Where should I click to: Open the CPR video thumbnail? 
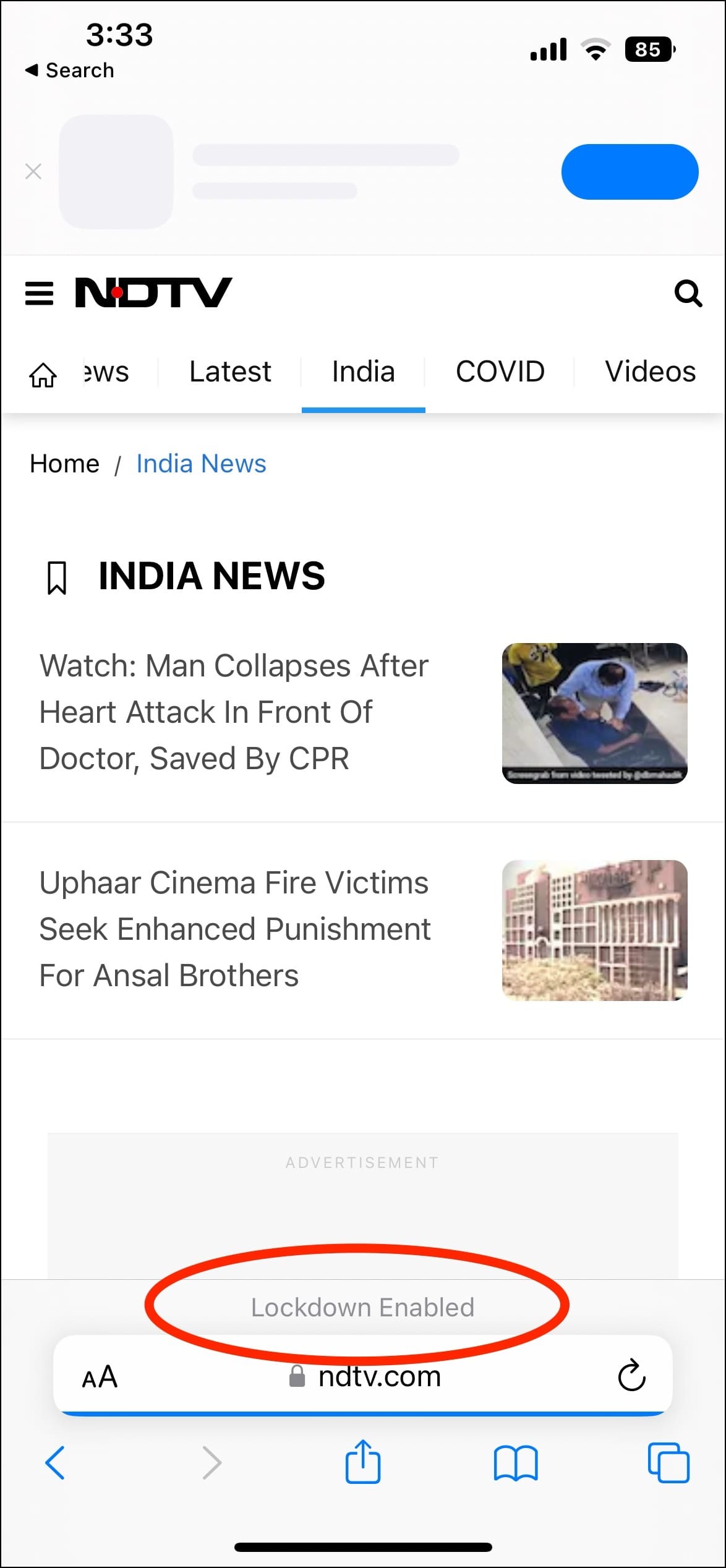594,714
